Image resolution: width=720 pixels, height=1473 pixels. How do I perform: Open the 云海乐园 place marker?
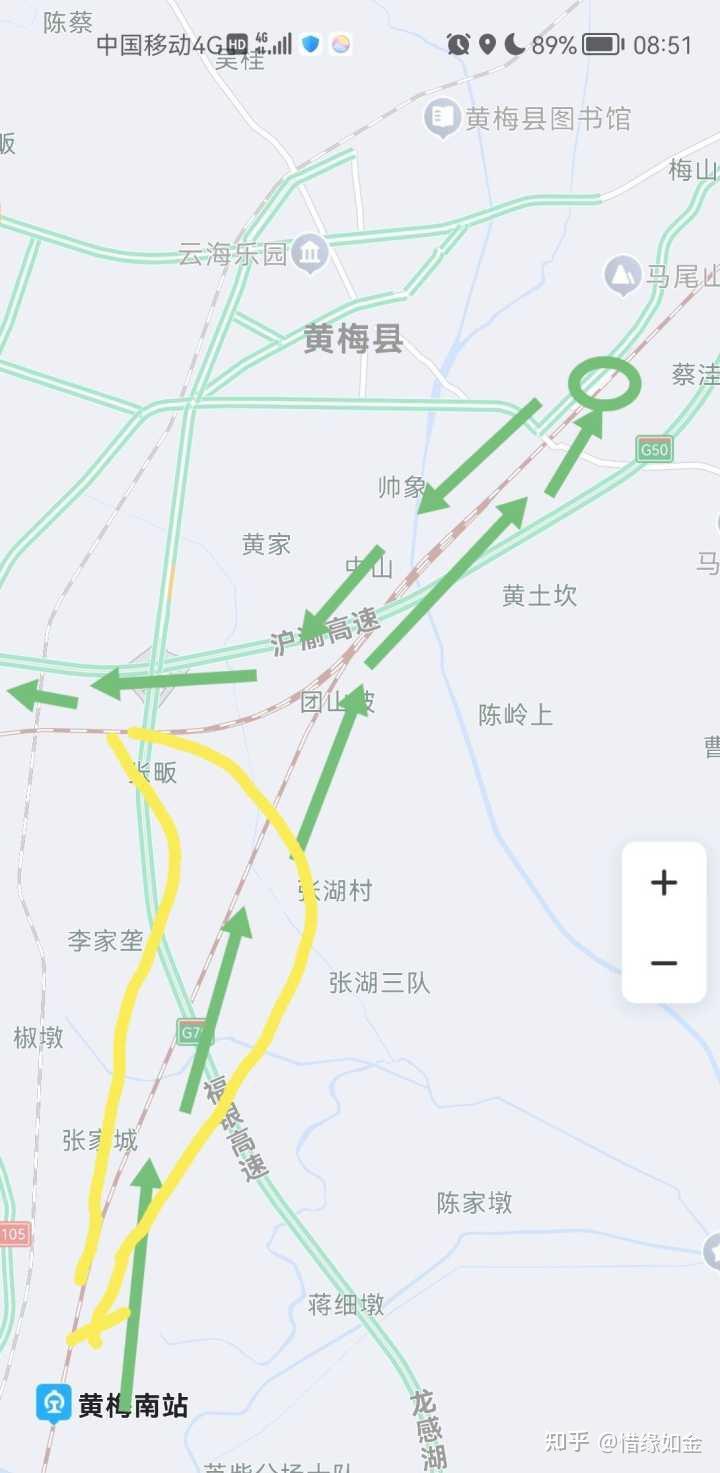(312, 254)
